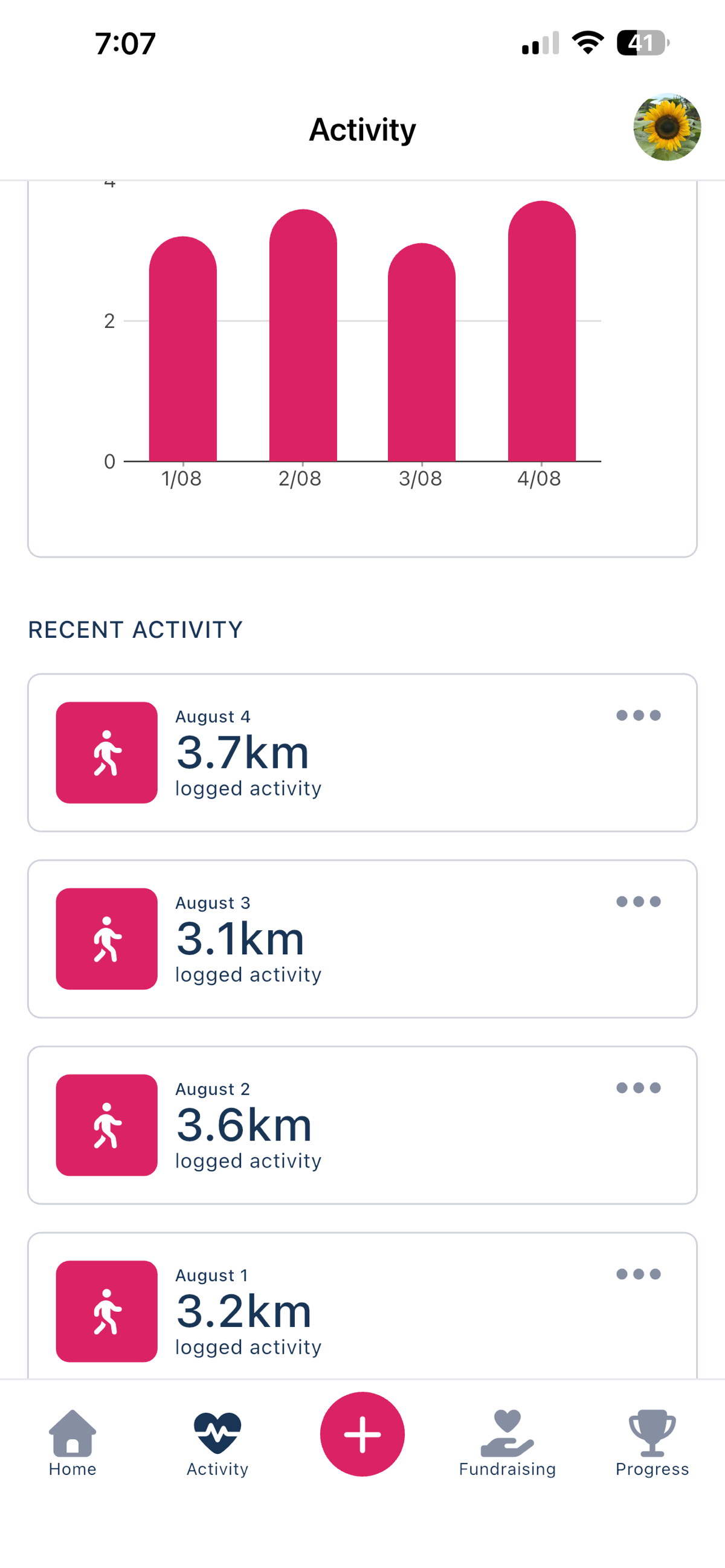The width and height of the screenshot is (725, 1568).
Task: Select the Activity tab
Action: [x=217, y=1443]
